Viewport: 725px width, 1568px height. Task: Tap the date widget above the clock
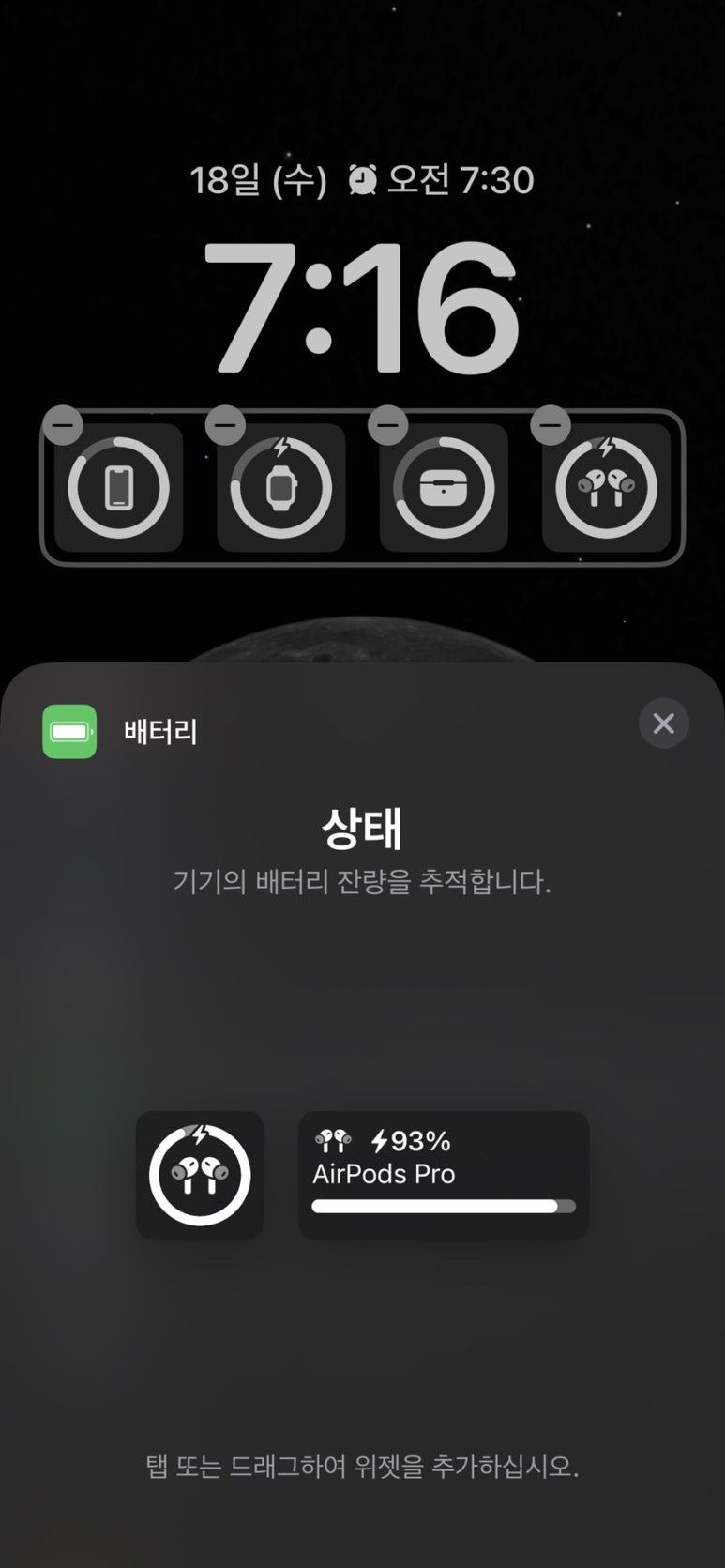click(x=362, y=179)
